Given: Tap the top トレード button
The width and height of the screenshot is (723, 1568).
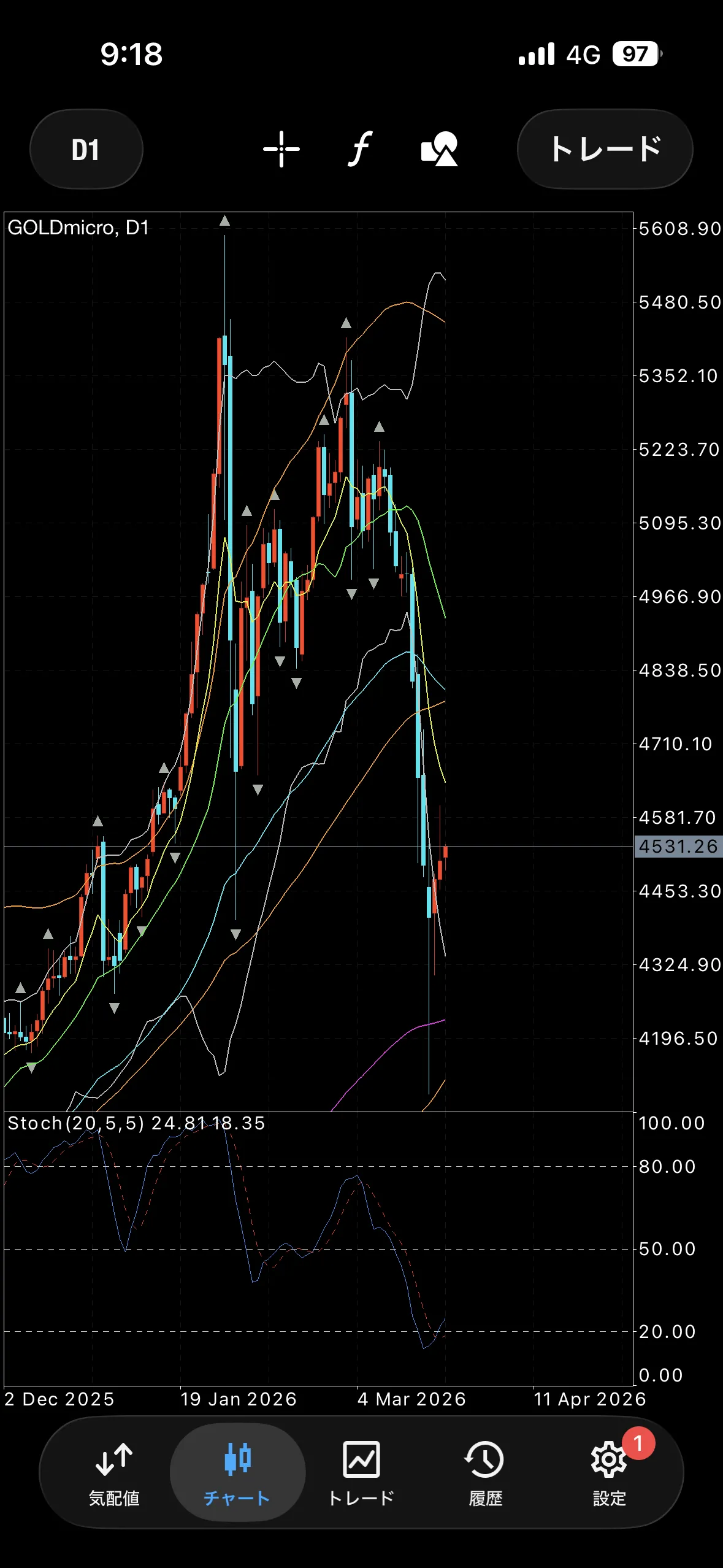Looking at the screenshot, I should pyautogui.click(x=605, y=149).
